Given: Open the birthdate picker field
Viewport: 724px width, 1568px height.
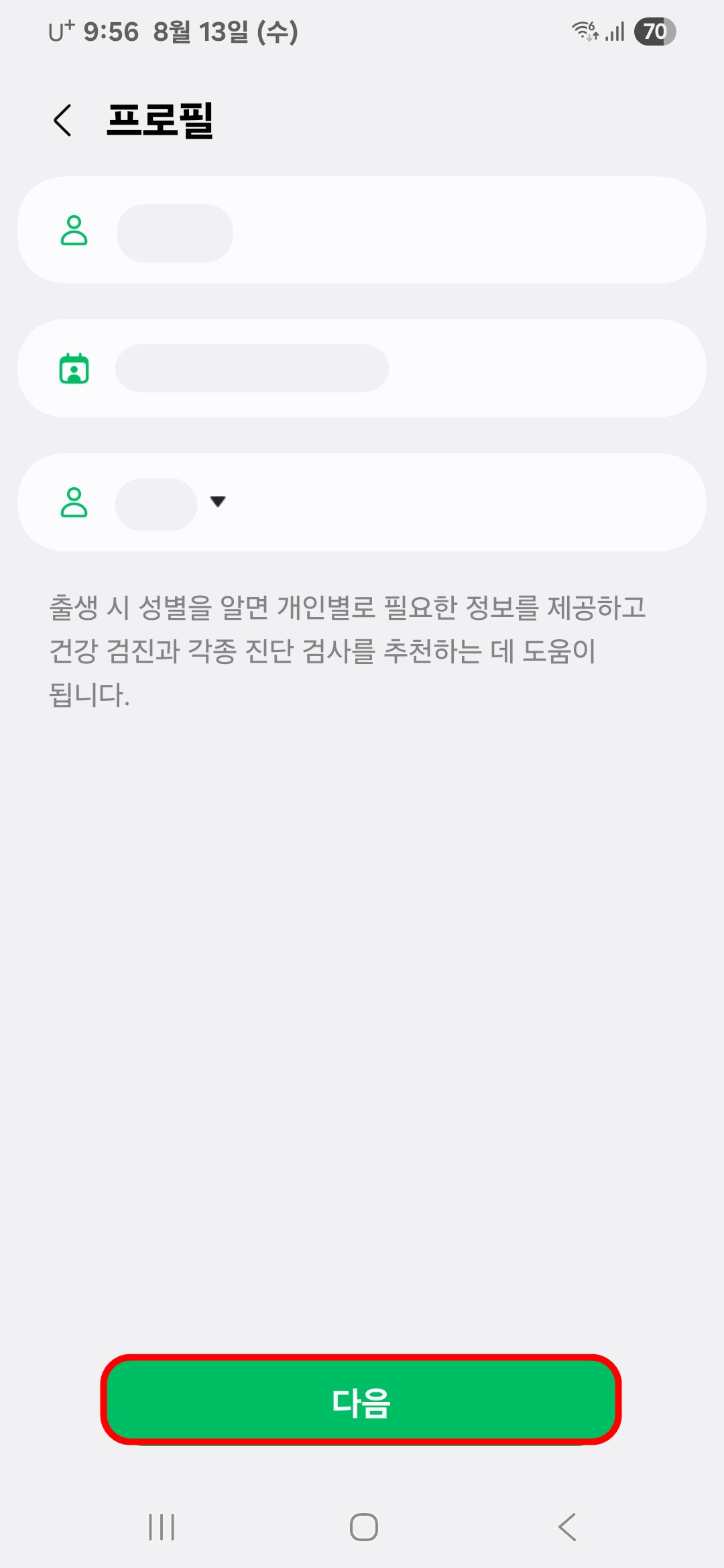Looking at the screenshot, I should click(x=362, y=368).
